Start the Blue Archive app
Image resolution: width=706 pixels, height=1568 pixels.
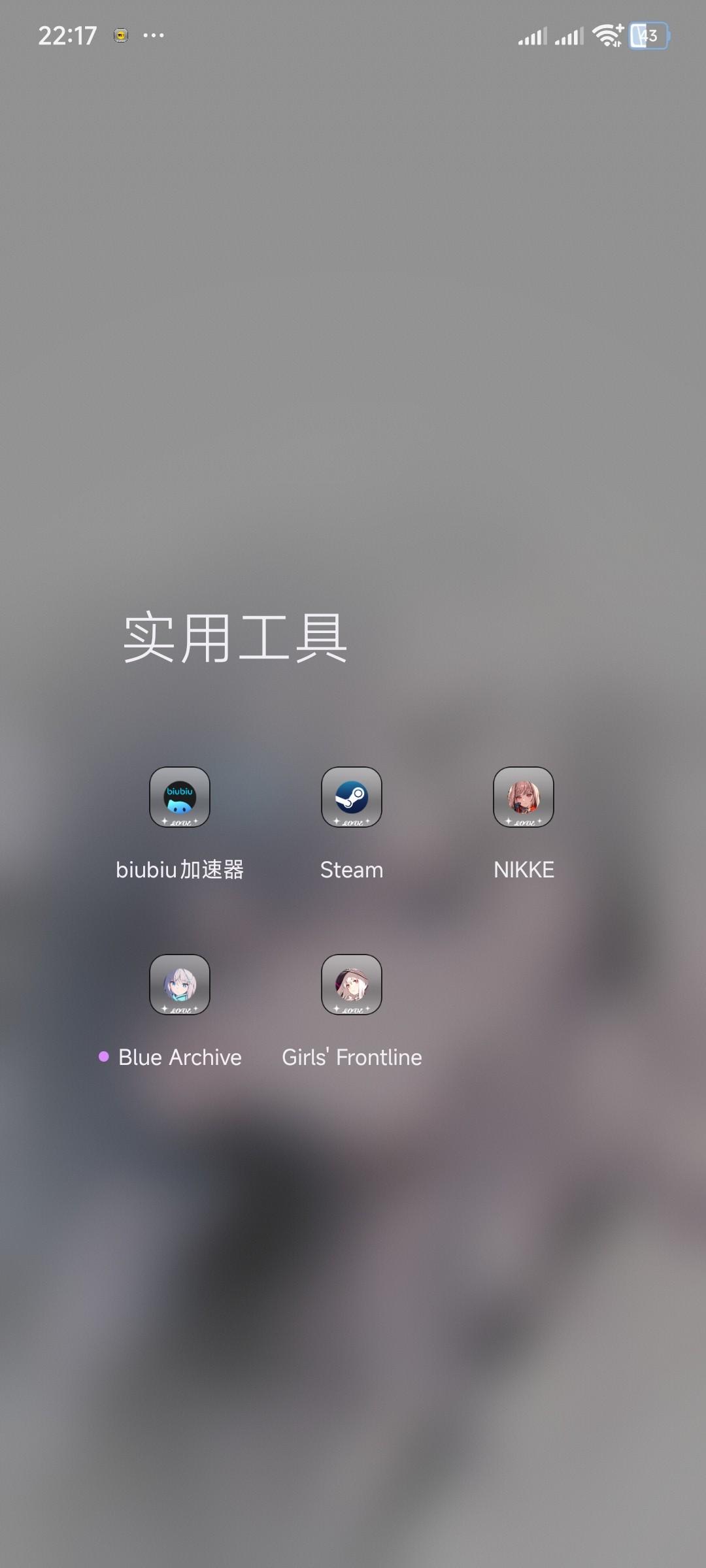(180, 985)
